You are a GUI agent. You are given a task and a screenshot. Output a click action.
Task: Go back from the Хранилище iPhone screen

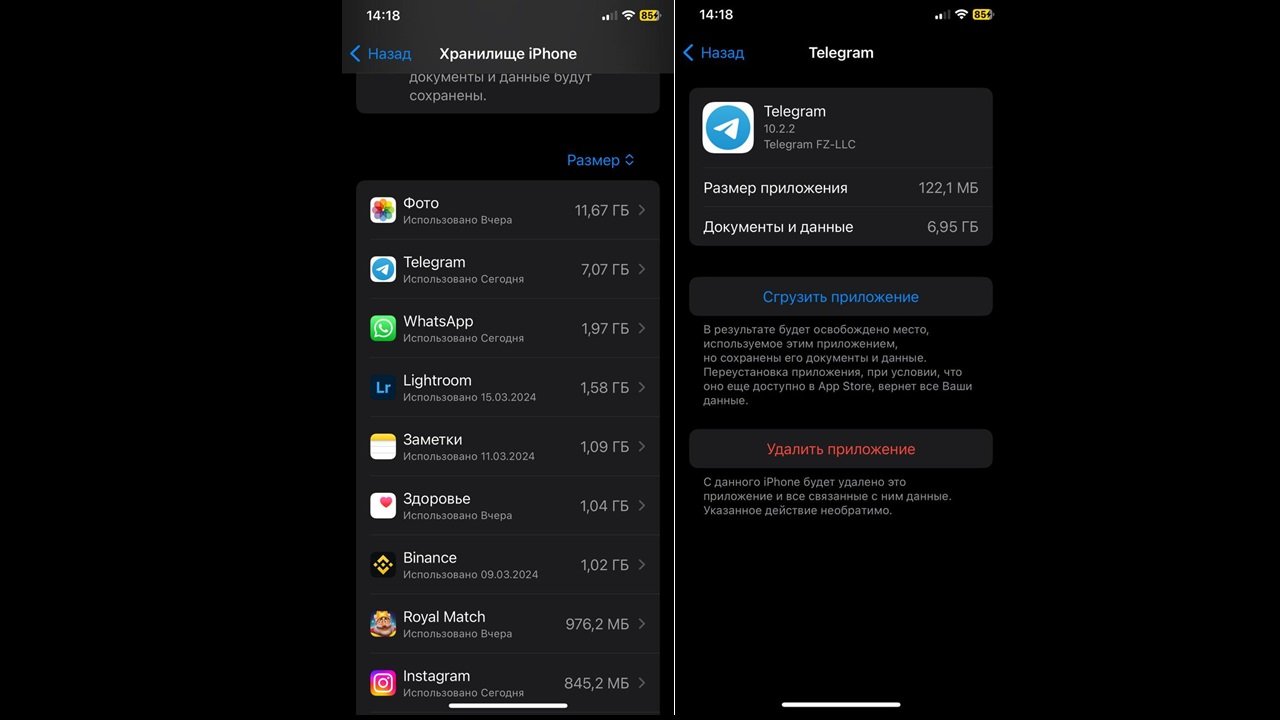(x=380, y=54)
